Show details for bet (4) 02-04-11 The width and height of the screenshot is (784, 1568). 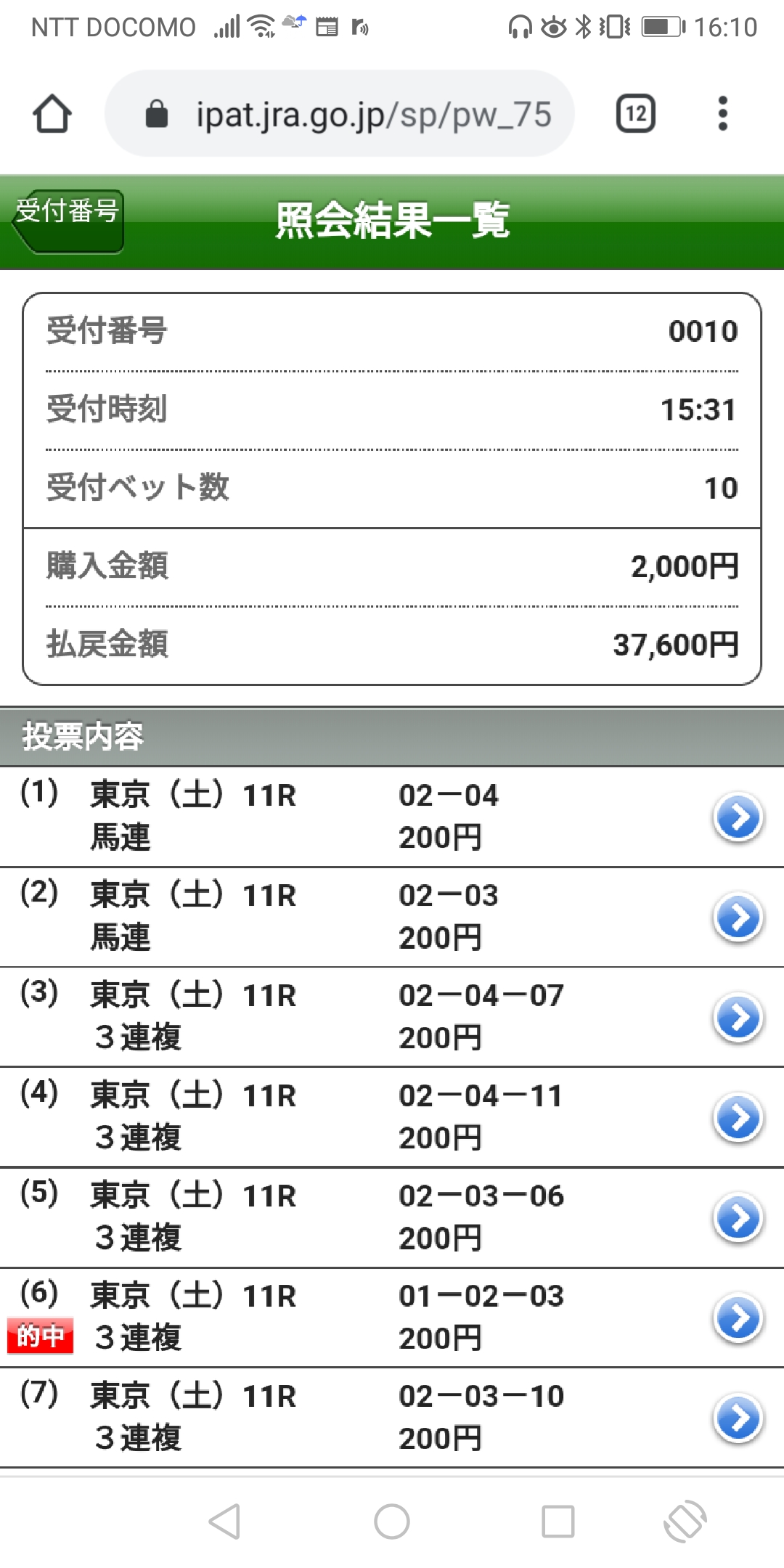click(738, 1118)
